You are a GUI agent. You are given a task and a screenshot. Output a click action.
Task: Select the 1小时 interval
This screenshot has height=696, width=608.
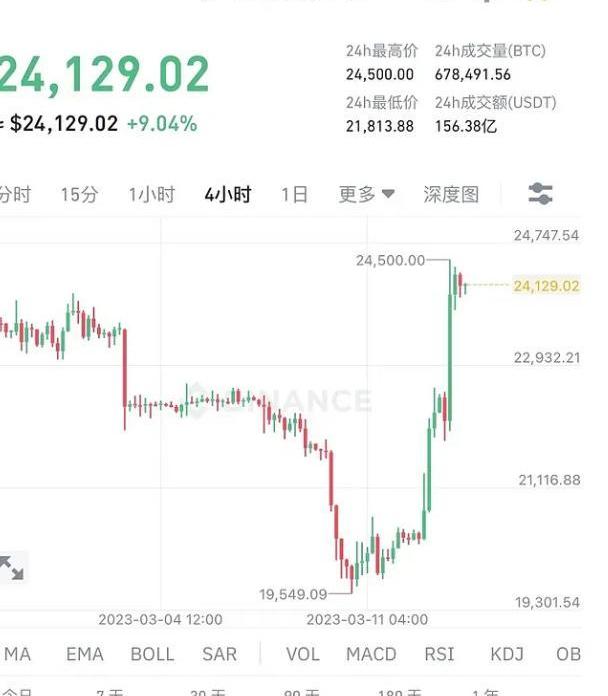(151, 194)
